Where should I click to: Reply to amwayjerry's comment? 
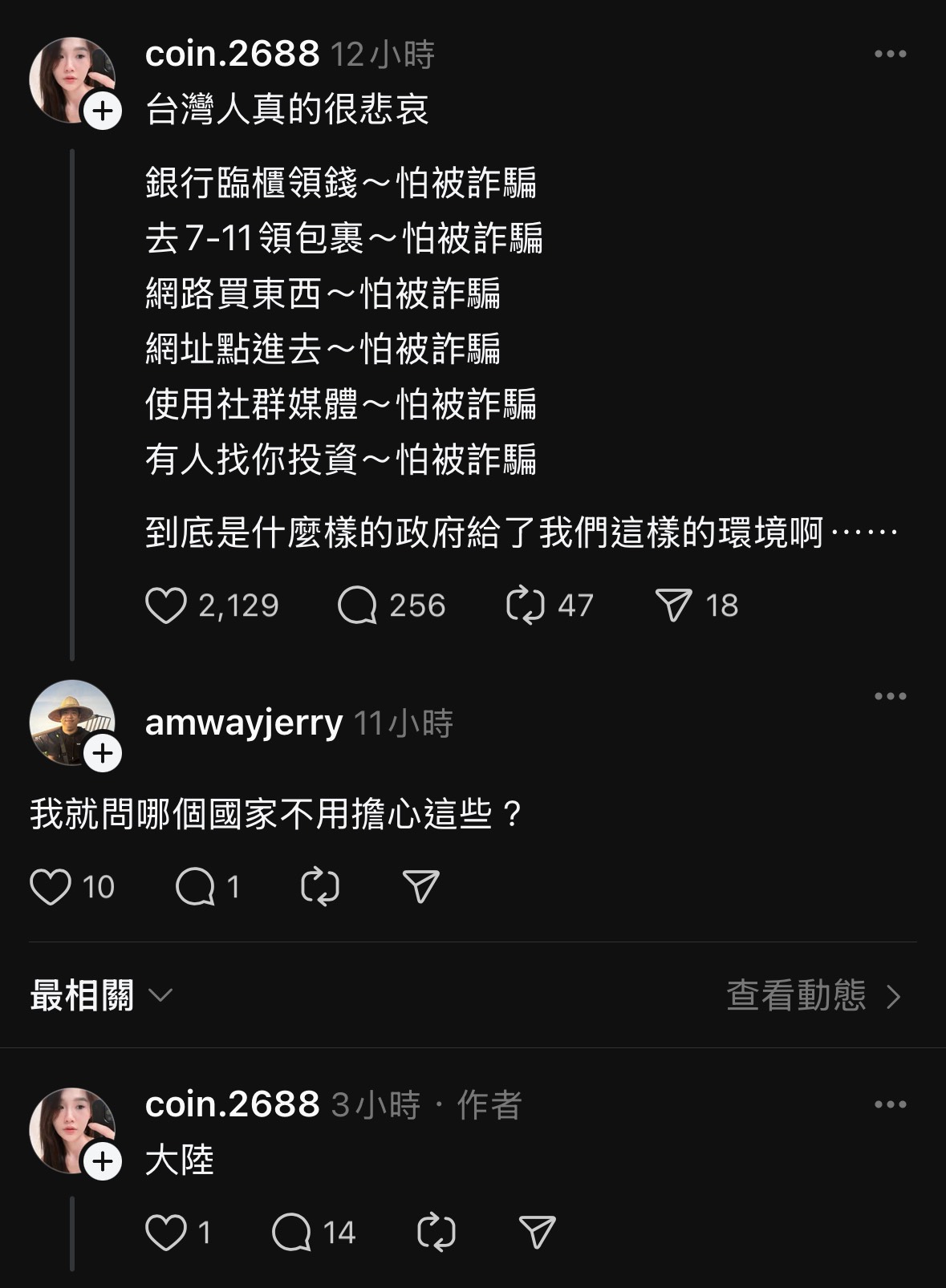[196, 887]
